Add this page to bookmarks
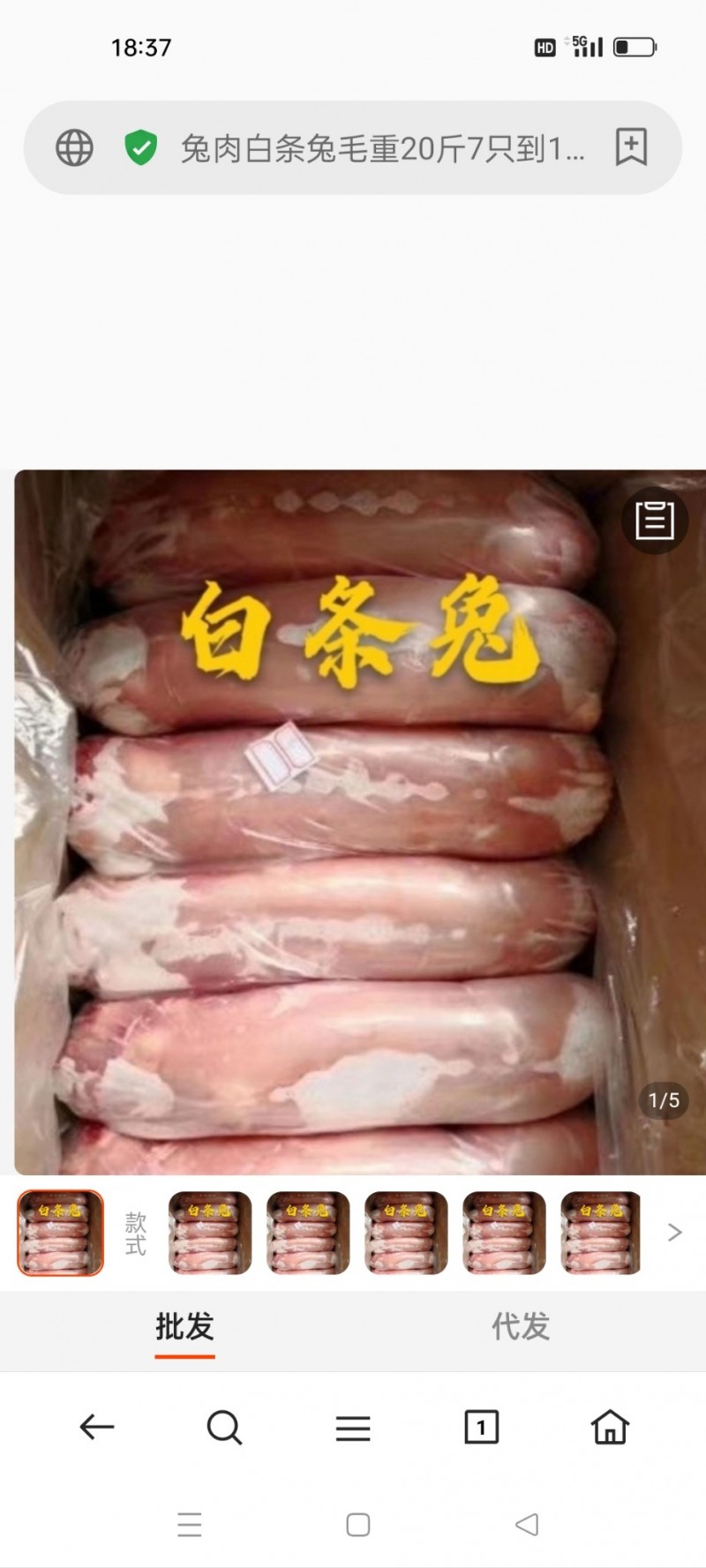 pos(631,147)
